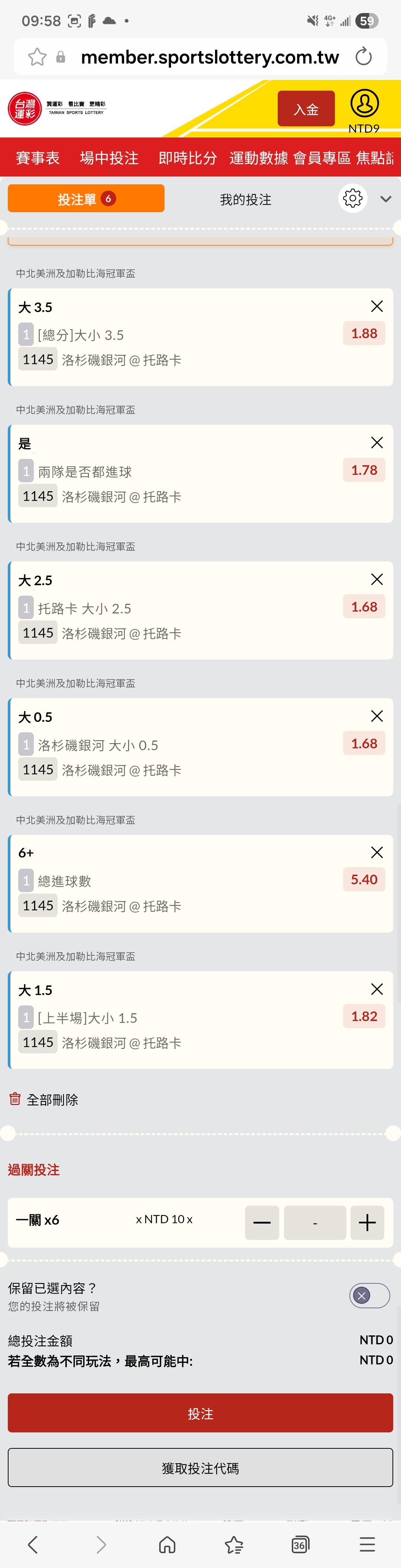Image resolution: width=401 pixels, height=1568 pixels.
Task: Remove the 6+ 總進球數 selection
Action: pyautogui.click(x=377, y=852)
